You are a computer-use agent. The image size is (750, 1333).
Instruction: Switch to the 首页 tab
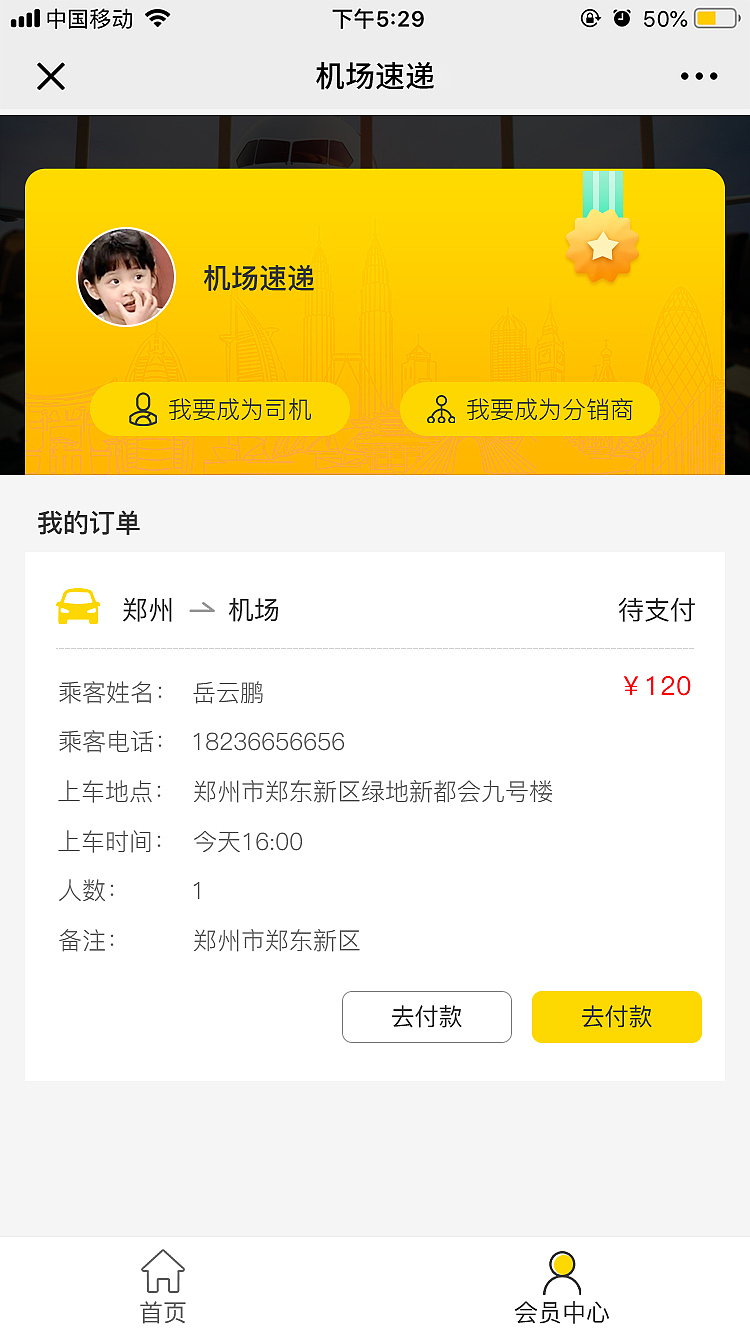(x=163, y=1286)
